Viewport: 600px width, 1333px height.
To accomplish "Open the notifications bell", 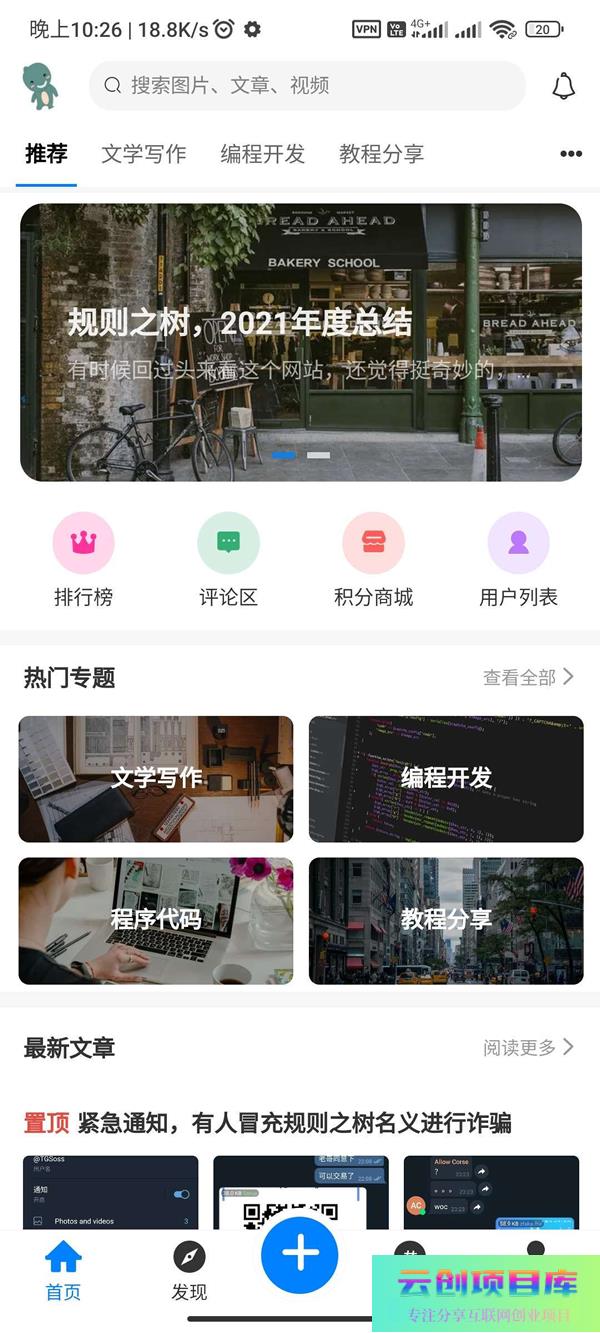I will [564, 86].
